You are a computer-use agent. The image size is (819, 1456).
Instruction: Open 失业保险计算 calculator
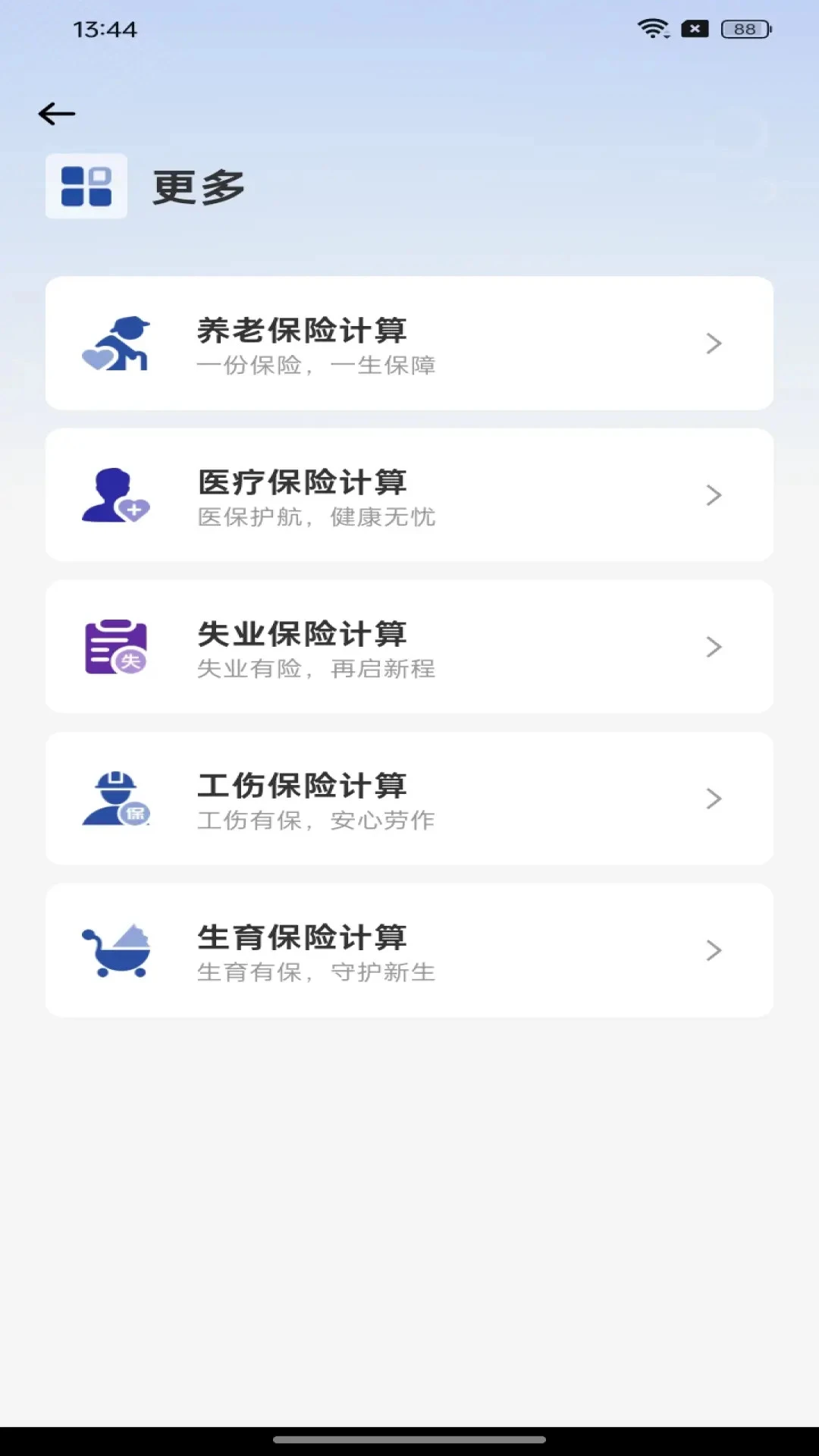pyautogui.click(x=409, y=647)
